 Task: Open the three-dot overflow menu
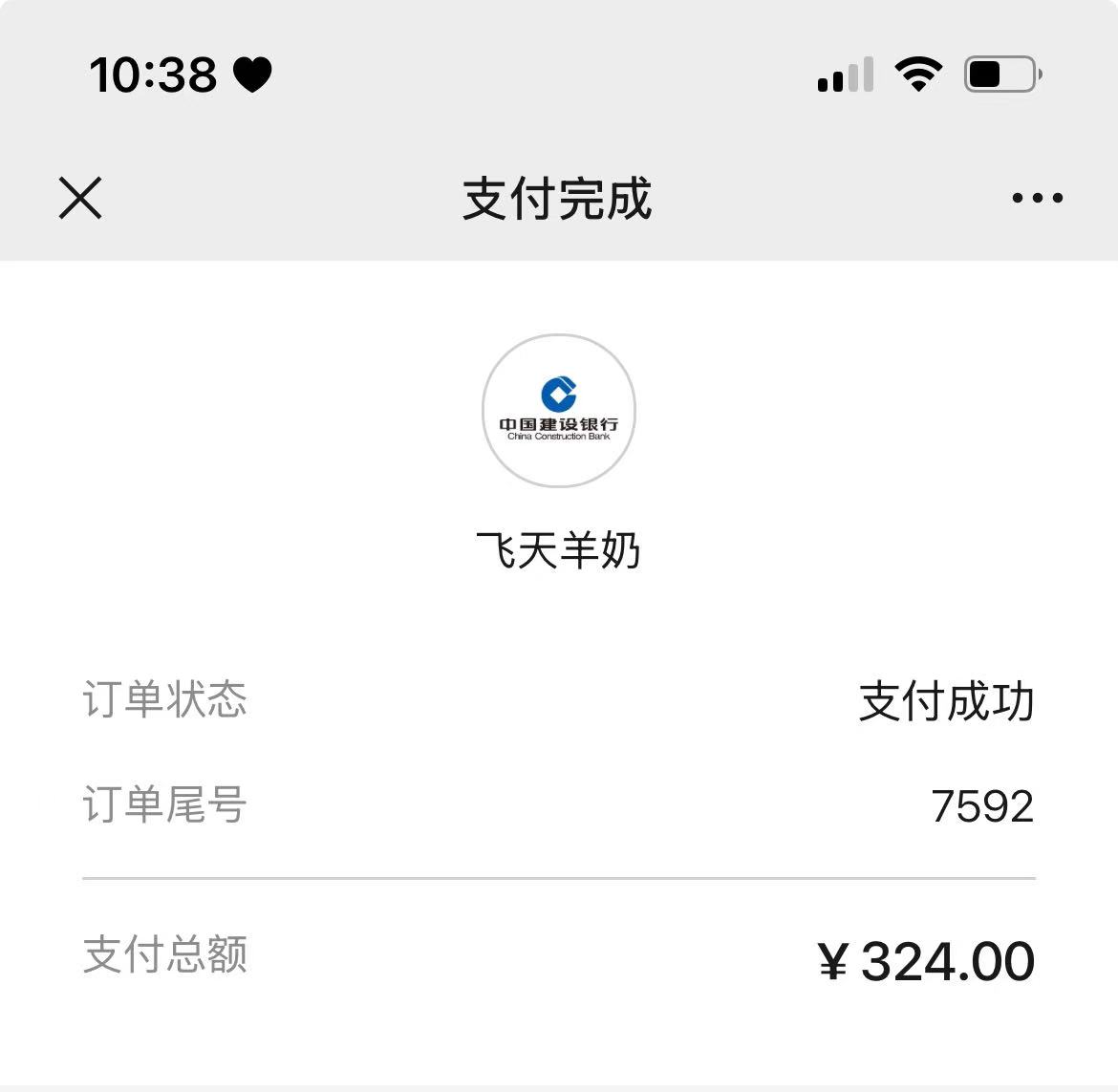[1037, 198]
